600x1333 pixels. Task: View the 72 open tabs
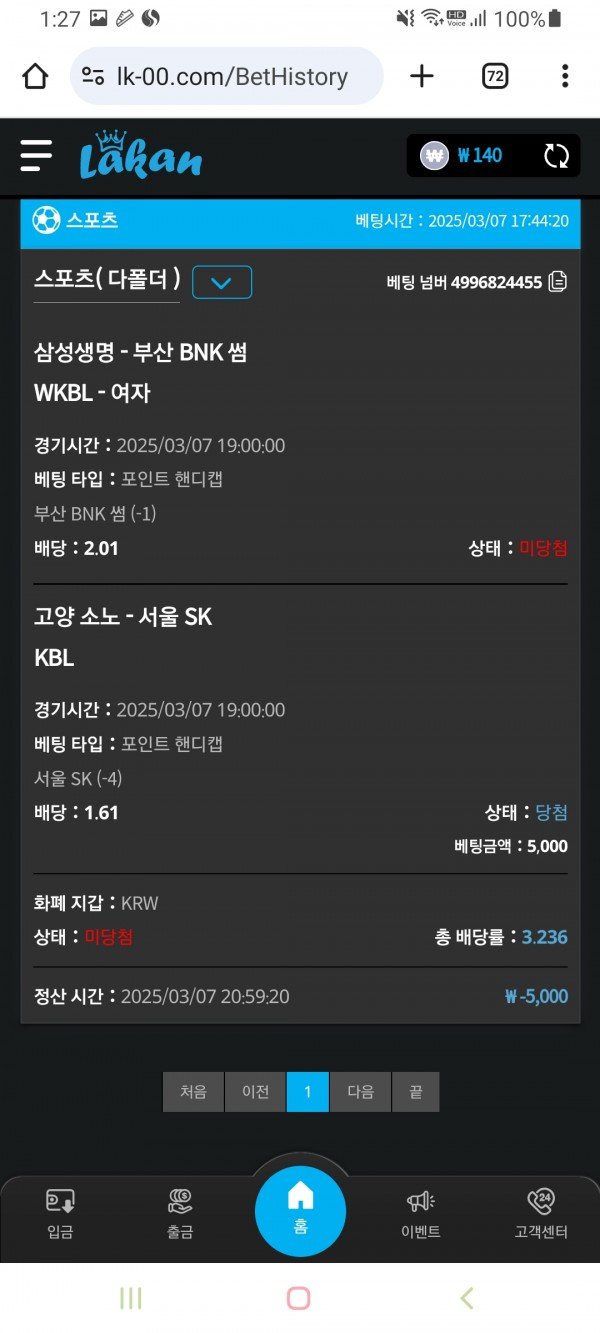(x=495, y=76)
